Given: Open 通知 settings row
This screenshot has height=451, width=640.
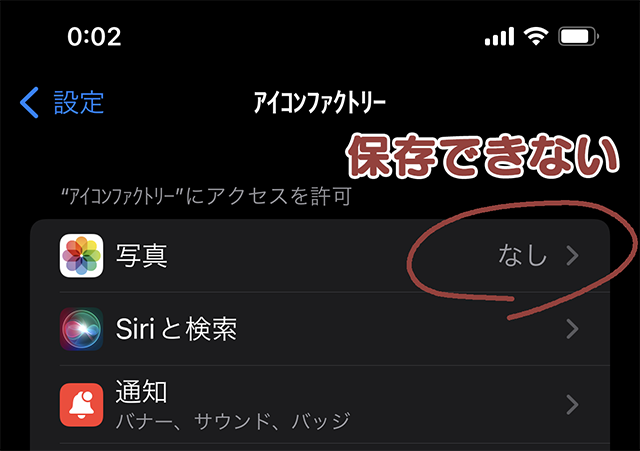Looking at the screenshot, I should [x=320, y=404].
